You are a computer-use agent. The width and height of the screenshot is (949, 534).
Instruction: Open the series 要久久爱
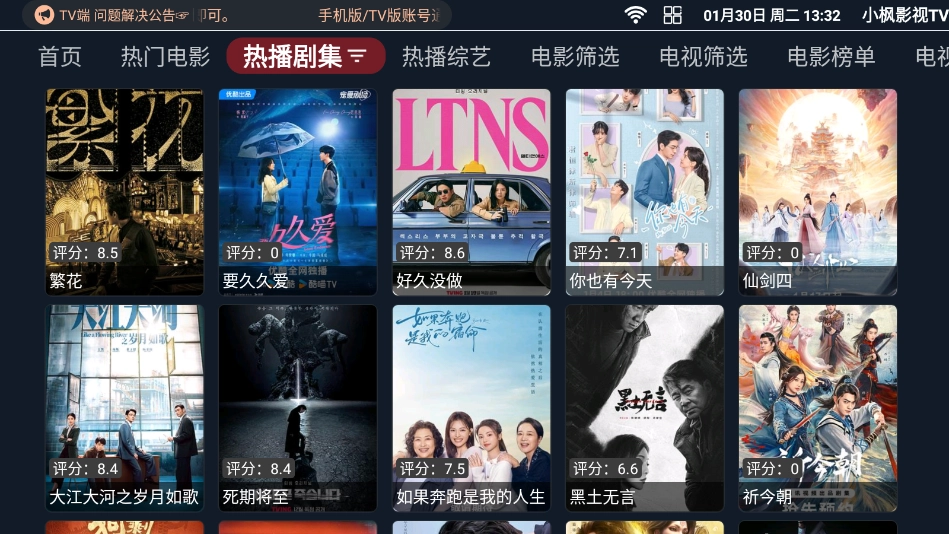pyautogui.click(x=298, y=190)
